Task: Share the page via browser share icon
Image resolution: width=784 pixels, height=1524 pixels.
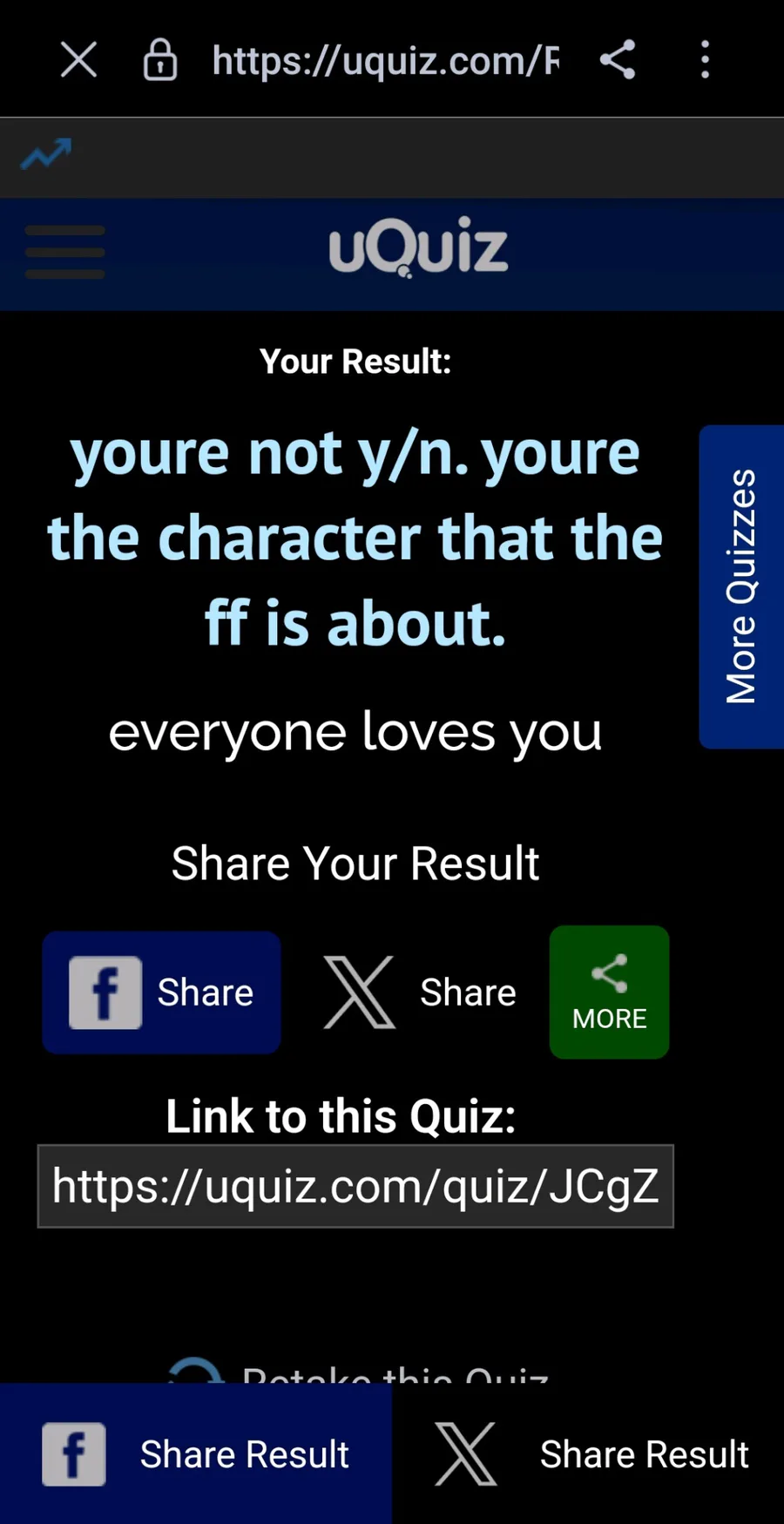Action: click(618, 60)
